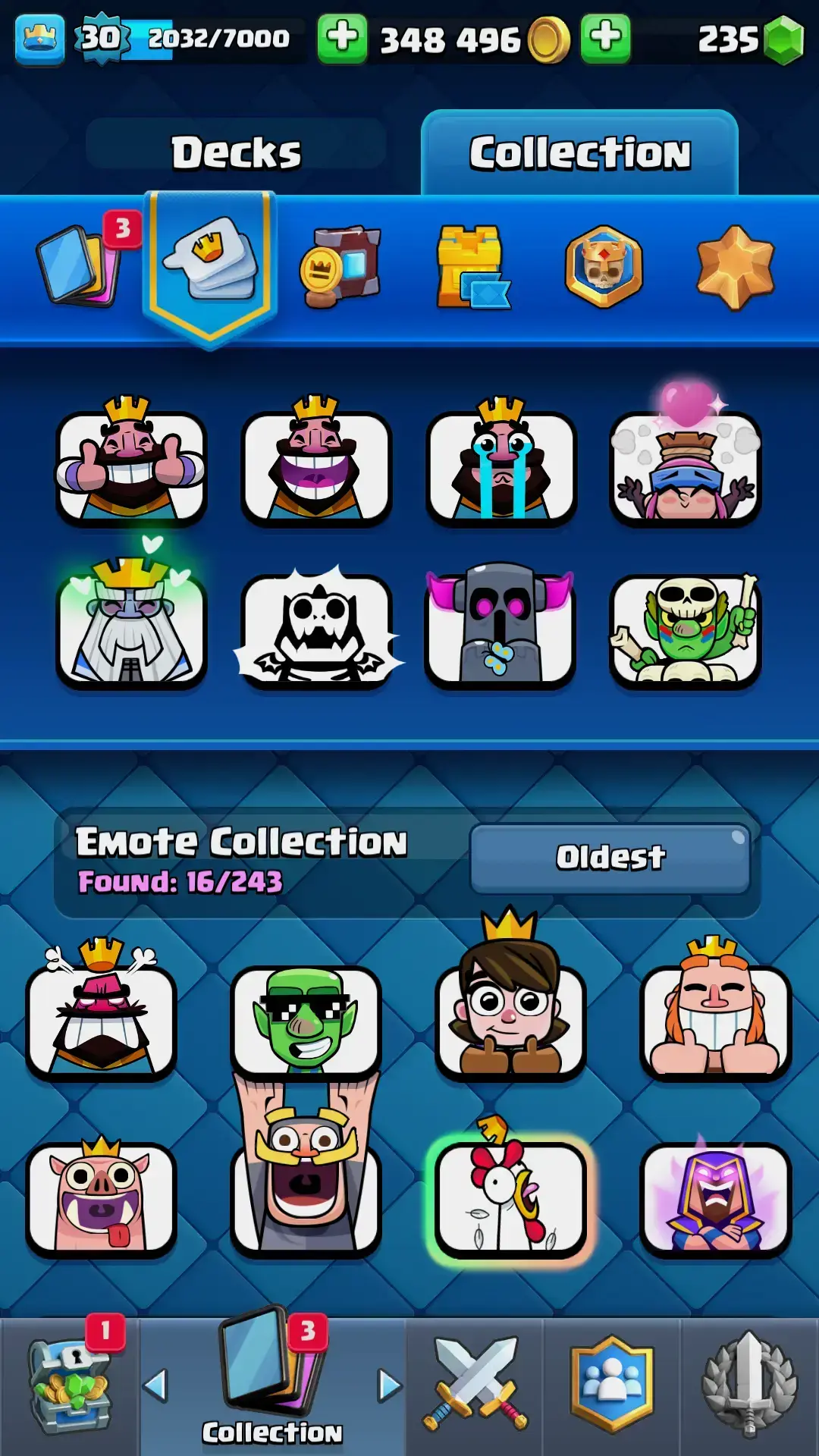Tap the plus button next to gold
819x1456 pixels.
coord(342,38)
